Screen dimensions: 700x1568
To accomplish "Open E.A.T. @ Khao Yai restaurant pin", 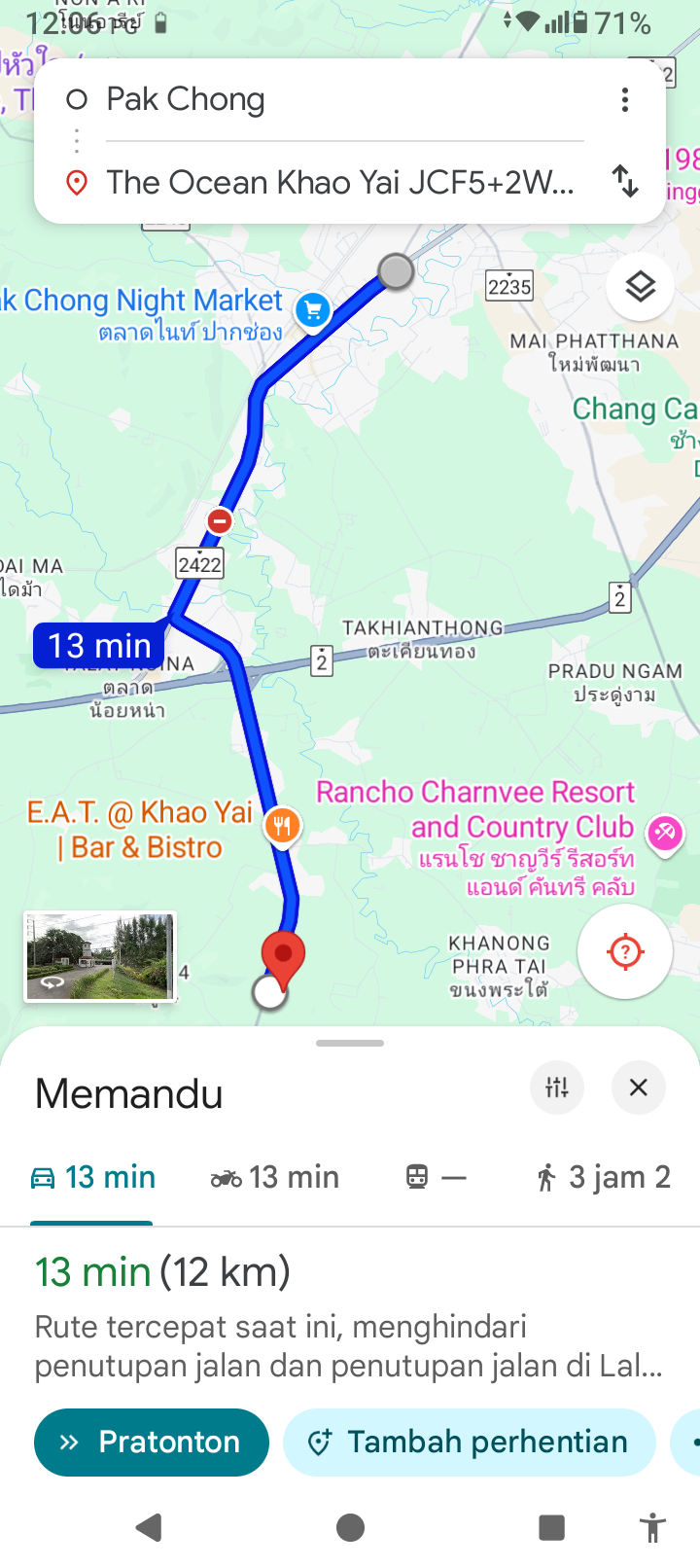I will 282,826.
